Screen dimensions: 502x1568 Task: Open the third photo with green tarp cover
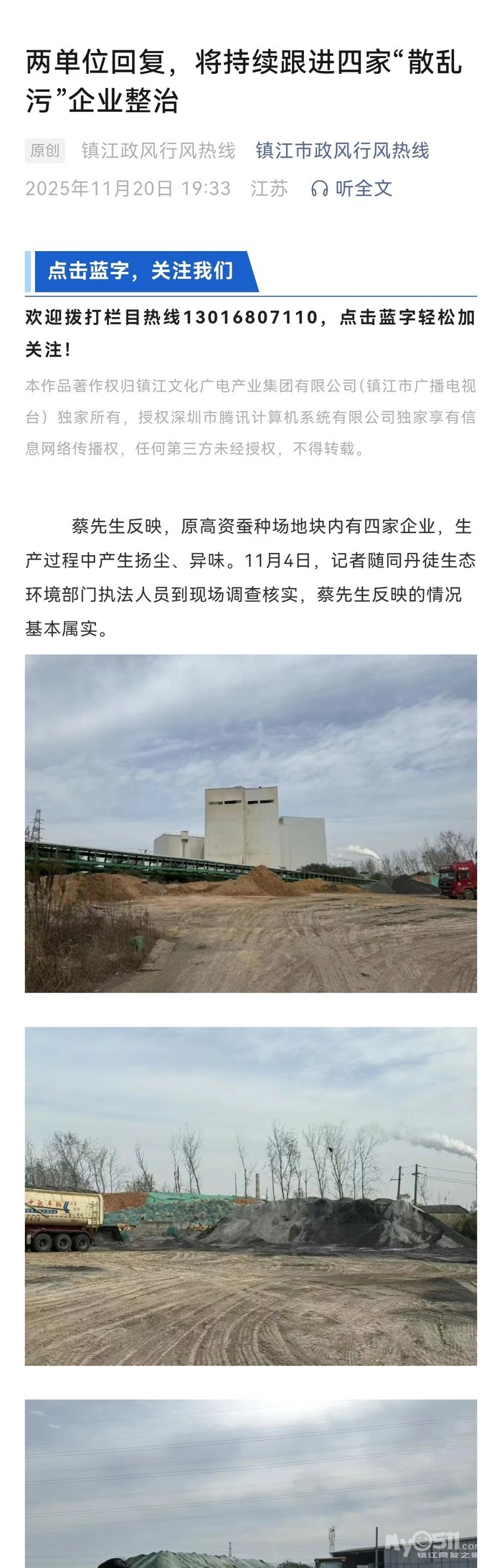(x=251, y=1483)
